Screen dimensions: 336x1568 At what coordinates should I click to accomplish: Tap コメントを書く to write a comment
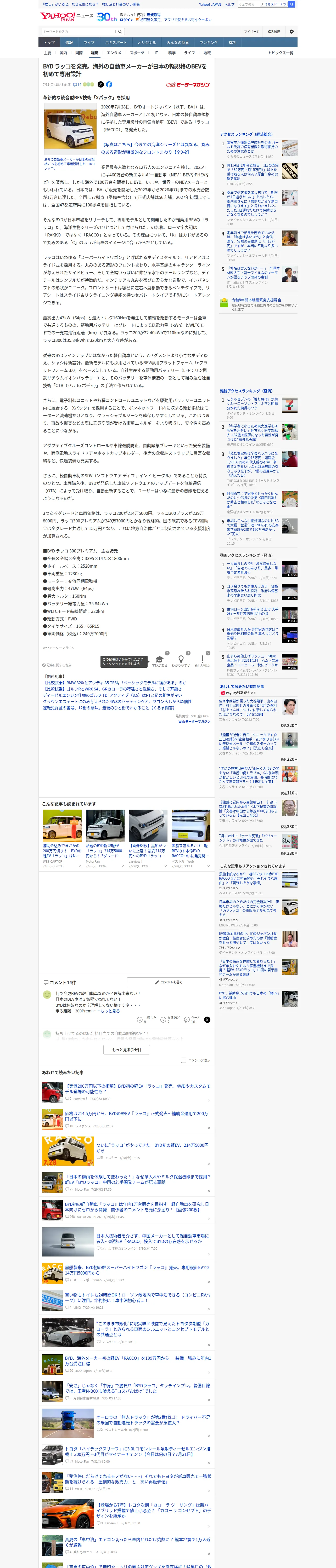168,982
